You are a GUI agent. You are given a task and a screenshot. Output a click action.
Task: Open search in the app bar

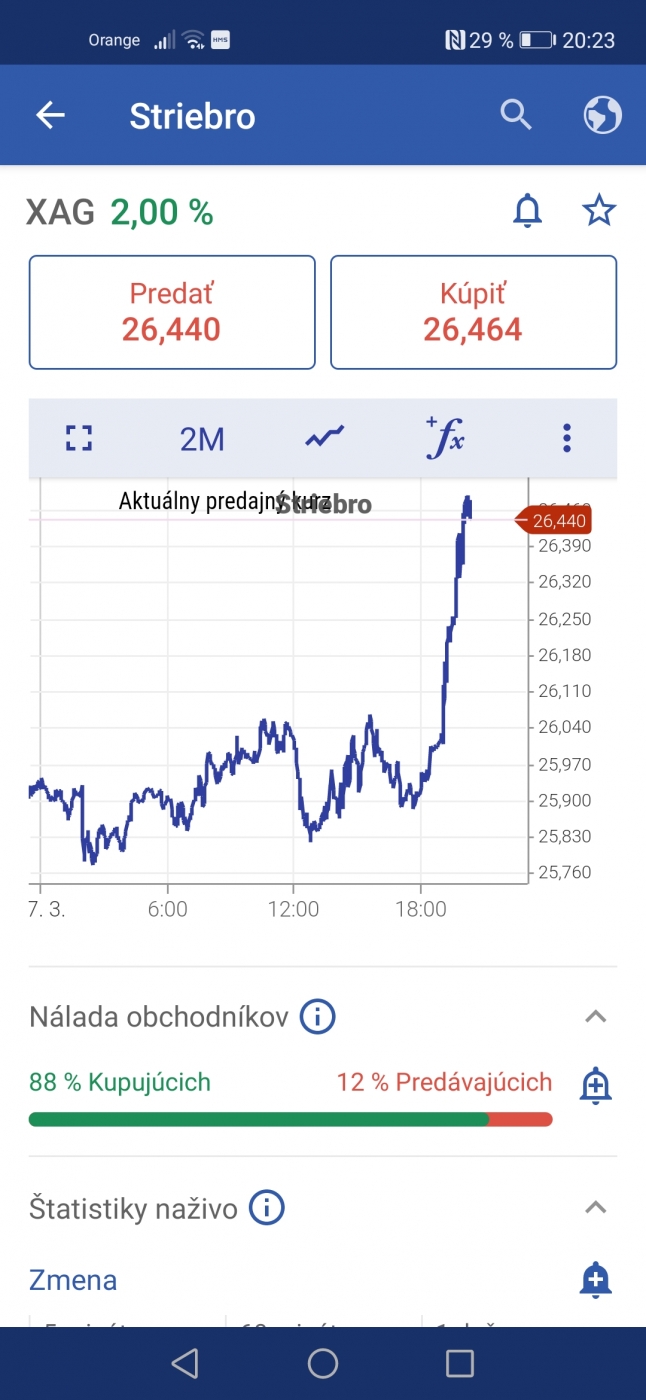516,116
